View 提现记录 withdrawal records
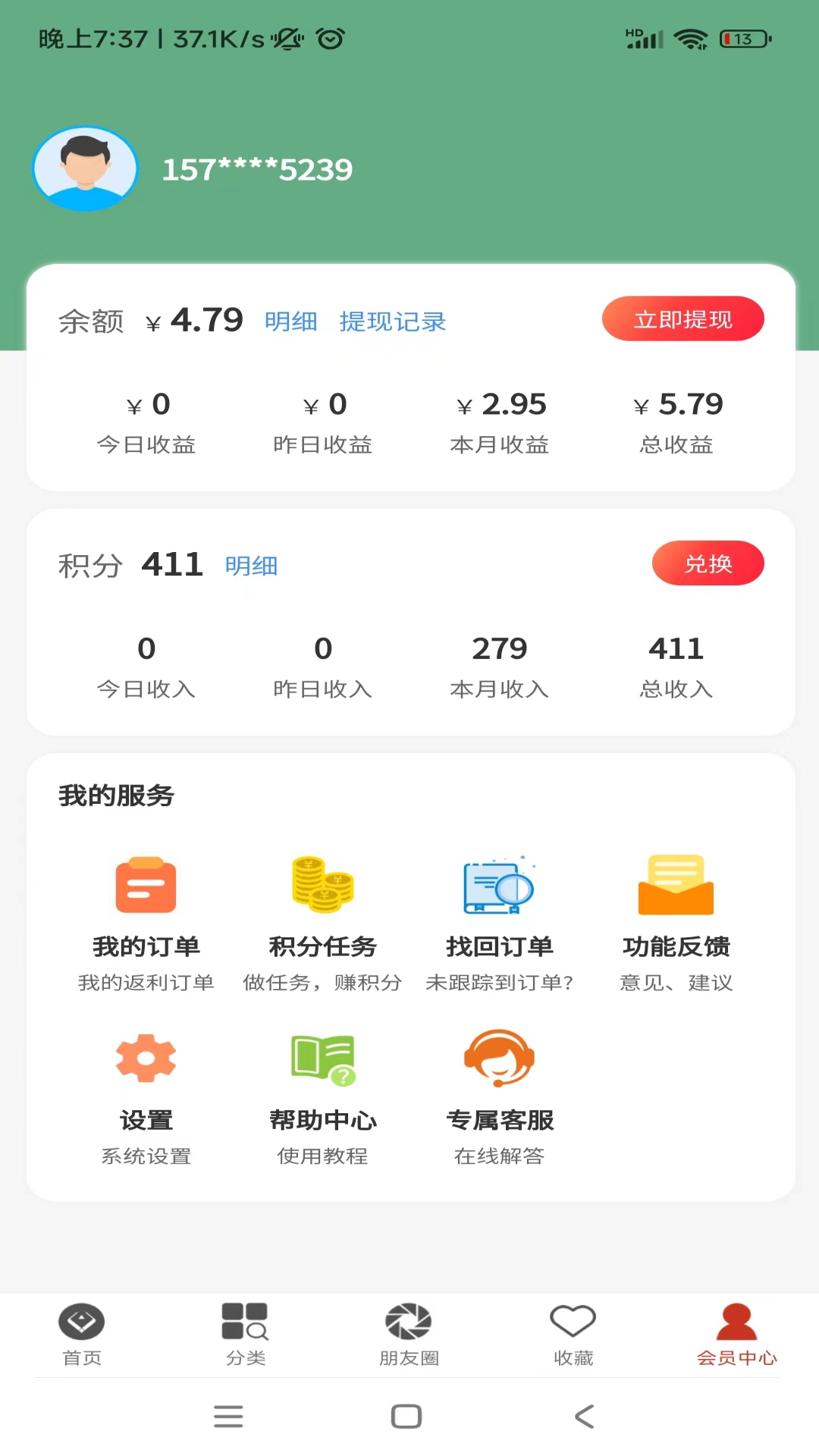Screen dimensions: 819x1456 (392, 322)
